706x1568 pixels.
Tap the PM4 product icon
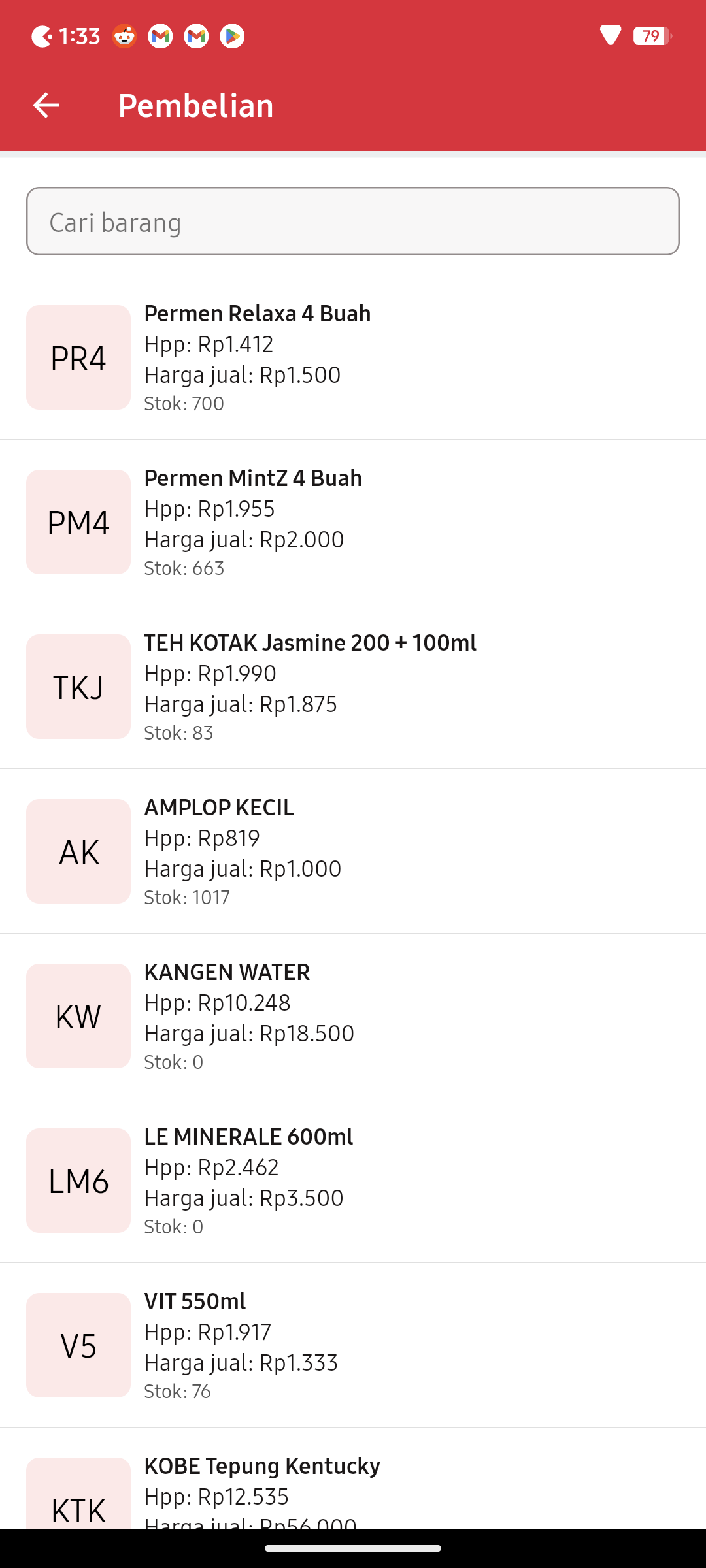77,522
